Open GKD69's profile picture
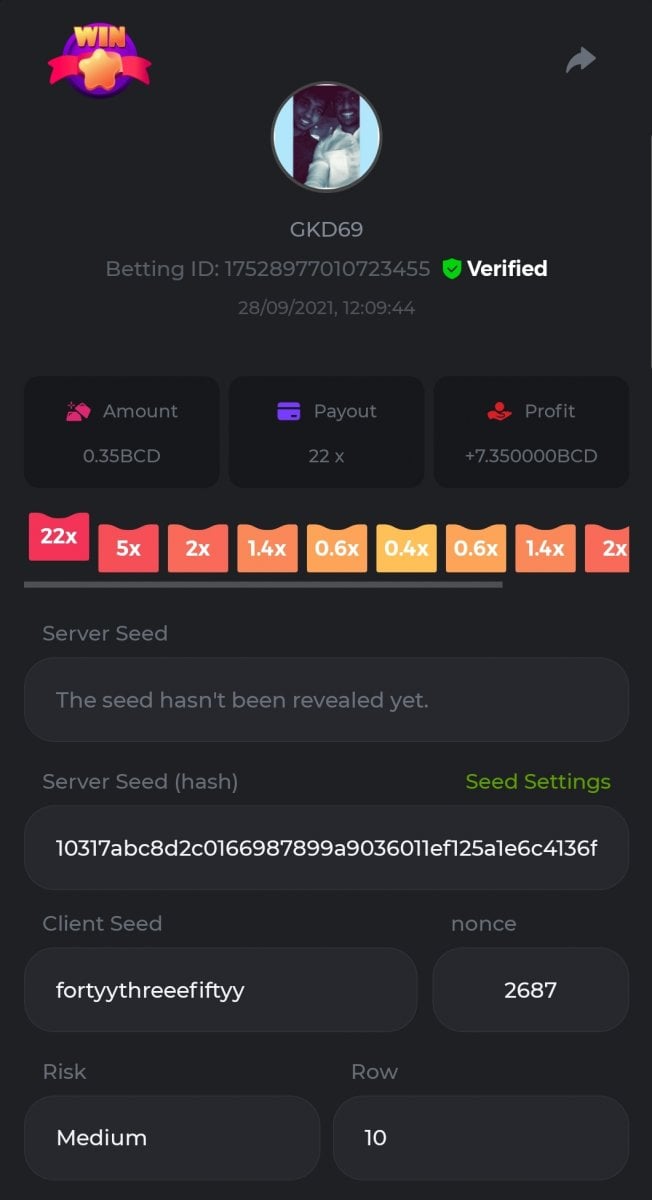The height and width of the screenshot is (1200, 652). click(326, 137)
